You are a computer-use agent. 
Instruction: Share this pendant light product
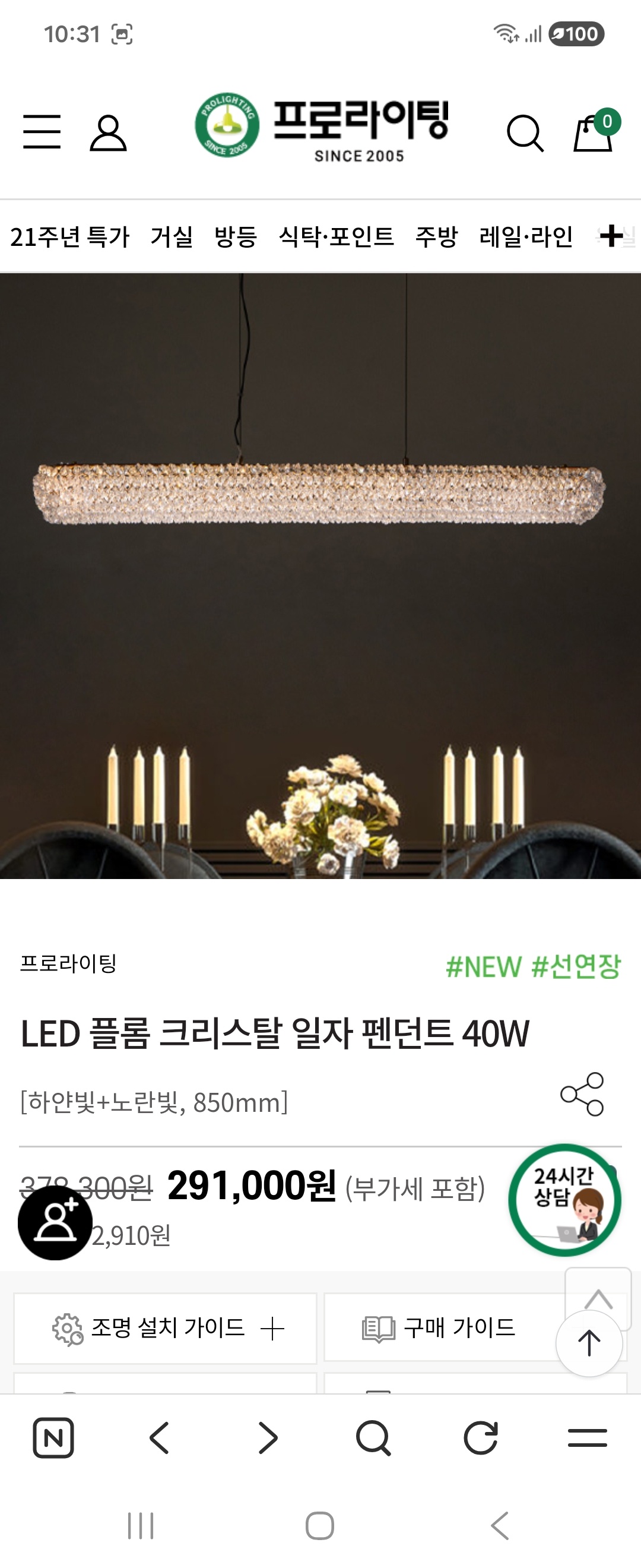tap(582, 1094)
